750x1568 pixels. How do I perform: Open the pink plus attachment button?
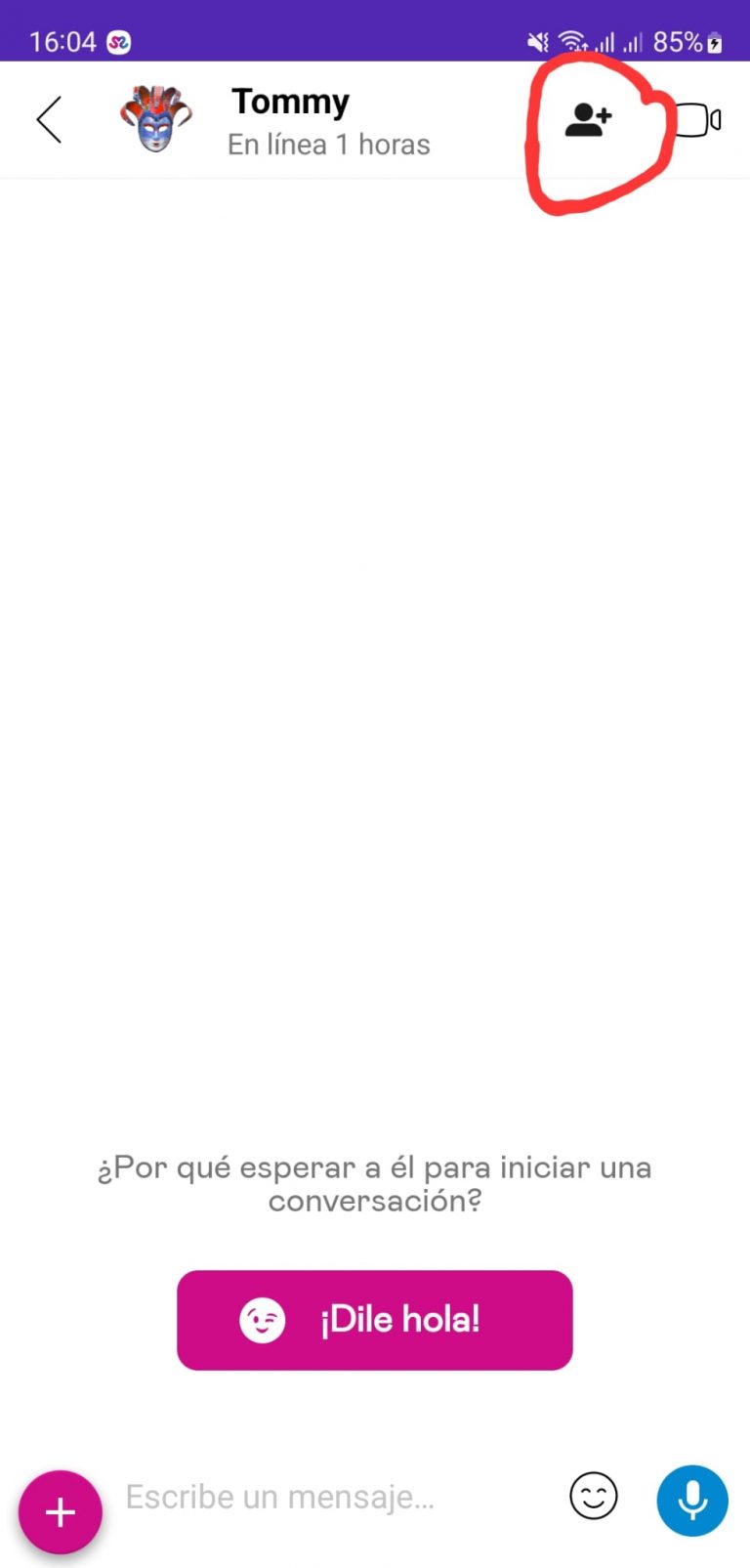click(61, 1511)
